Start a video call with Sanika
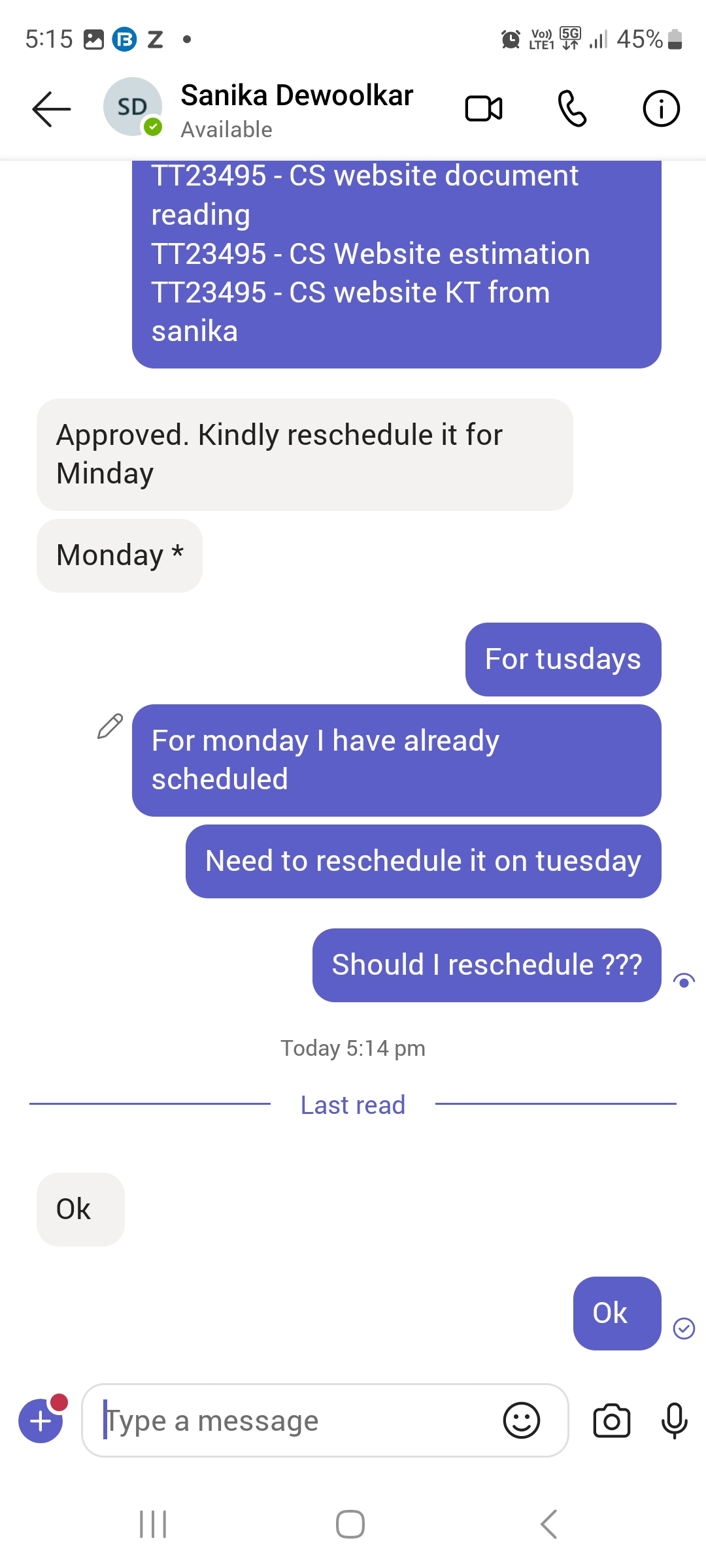This screenshot has height=1568, width=706. click(x=484, y=108)
